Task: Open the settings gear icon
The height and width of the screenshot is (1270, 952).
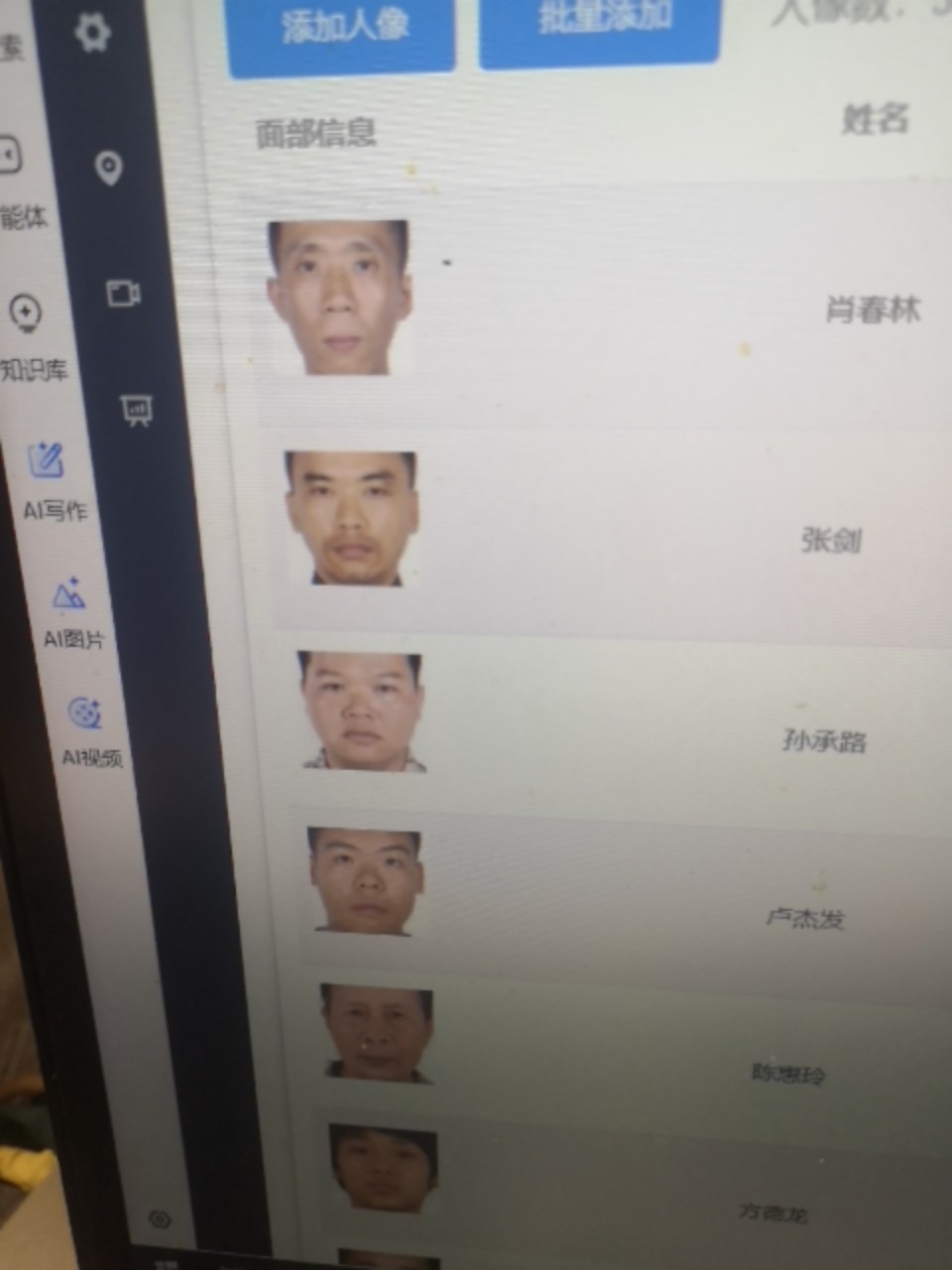Action: coord(92,35)
